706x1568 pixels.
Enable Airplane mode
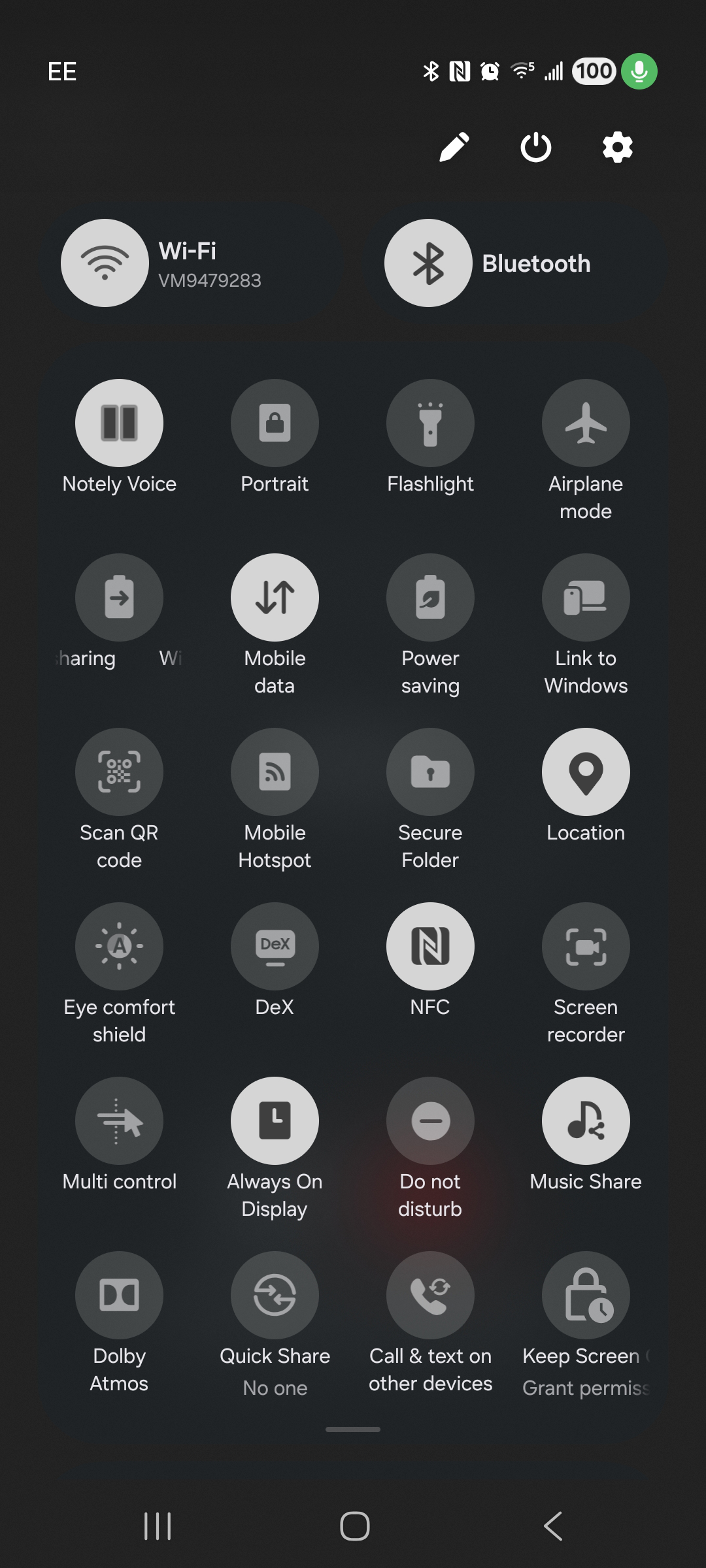pos(586,423)
